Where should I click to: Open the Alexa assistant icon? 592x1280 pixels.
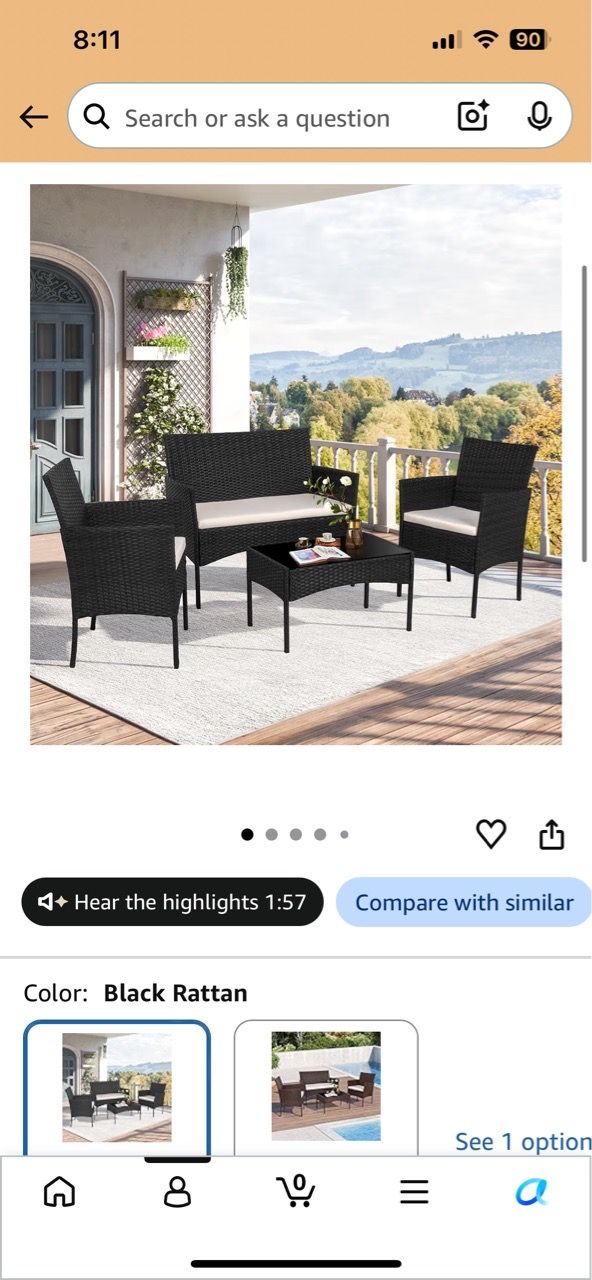[532, 1191]
